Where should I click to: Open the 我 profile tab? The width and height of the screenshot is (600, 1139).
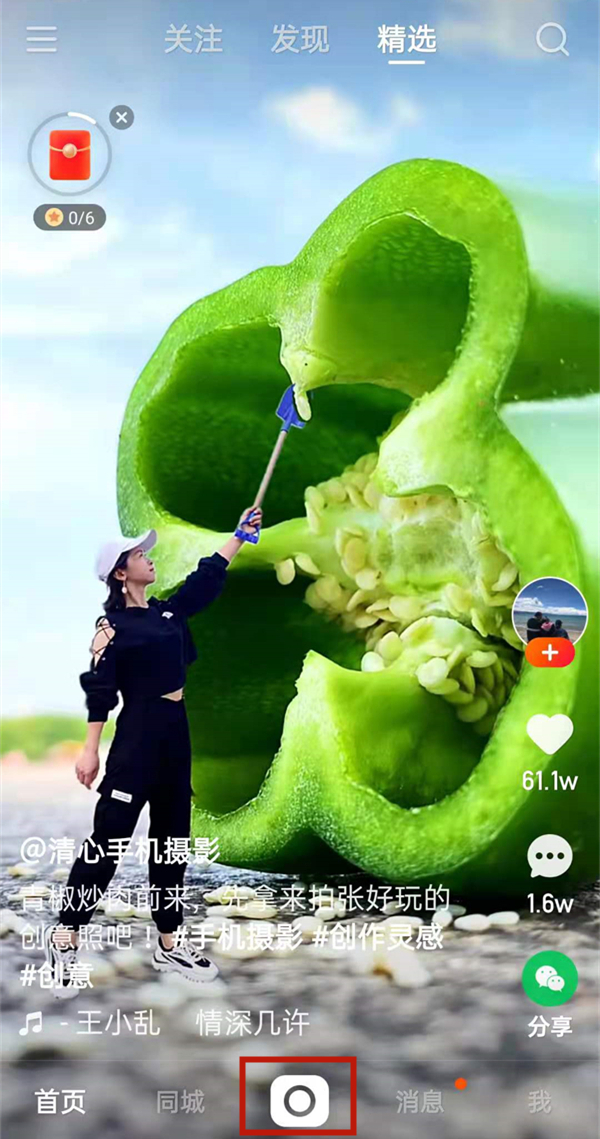pos(540,1101)
